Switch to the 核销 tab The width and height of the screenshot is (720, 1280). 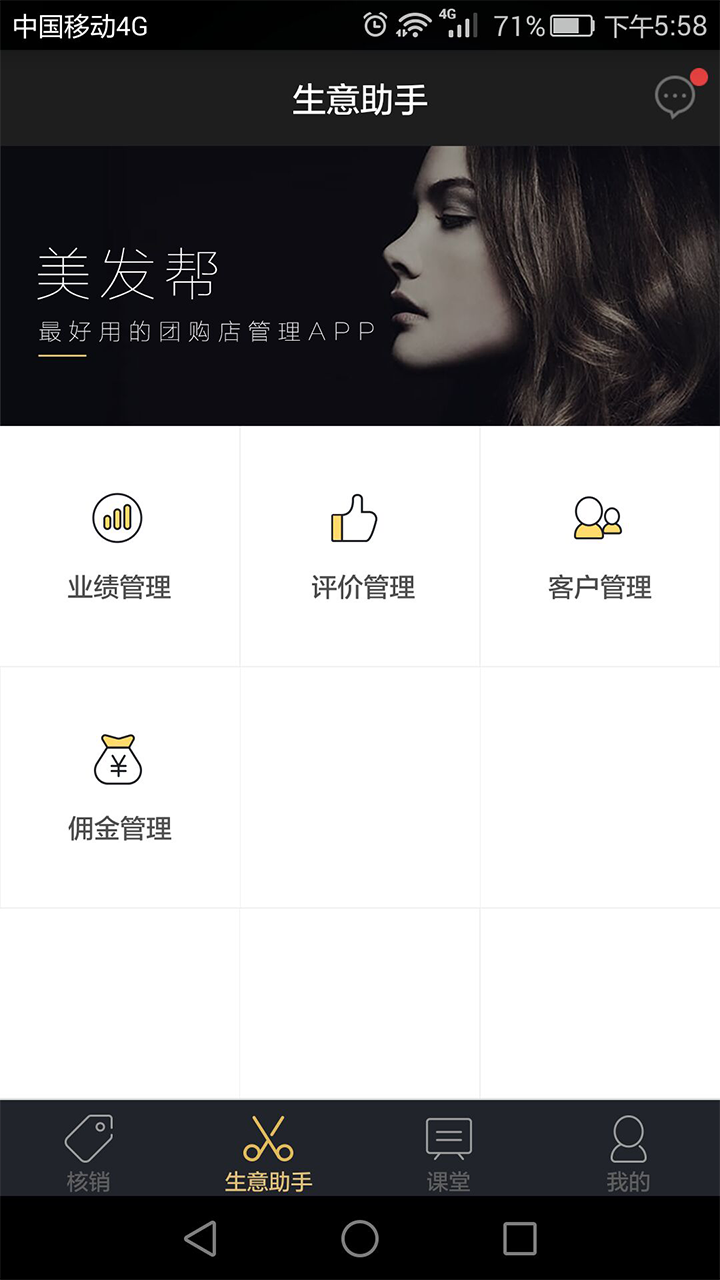coord(88,1153)
